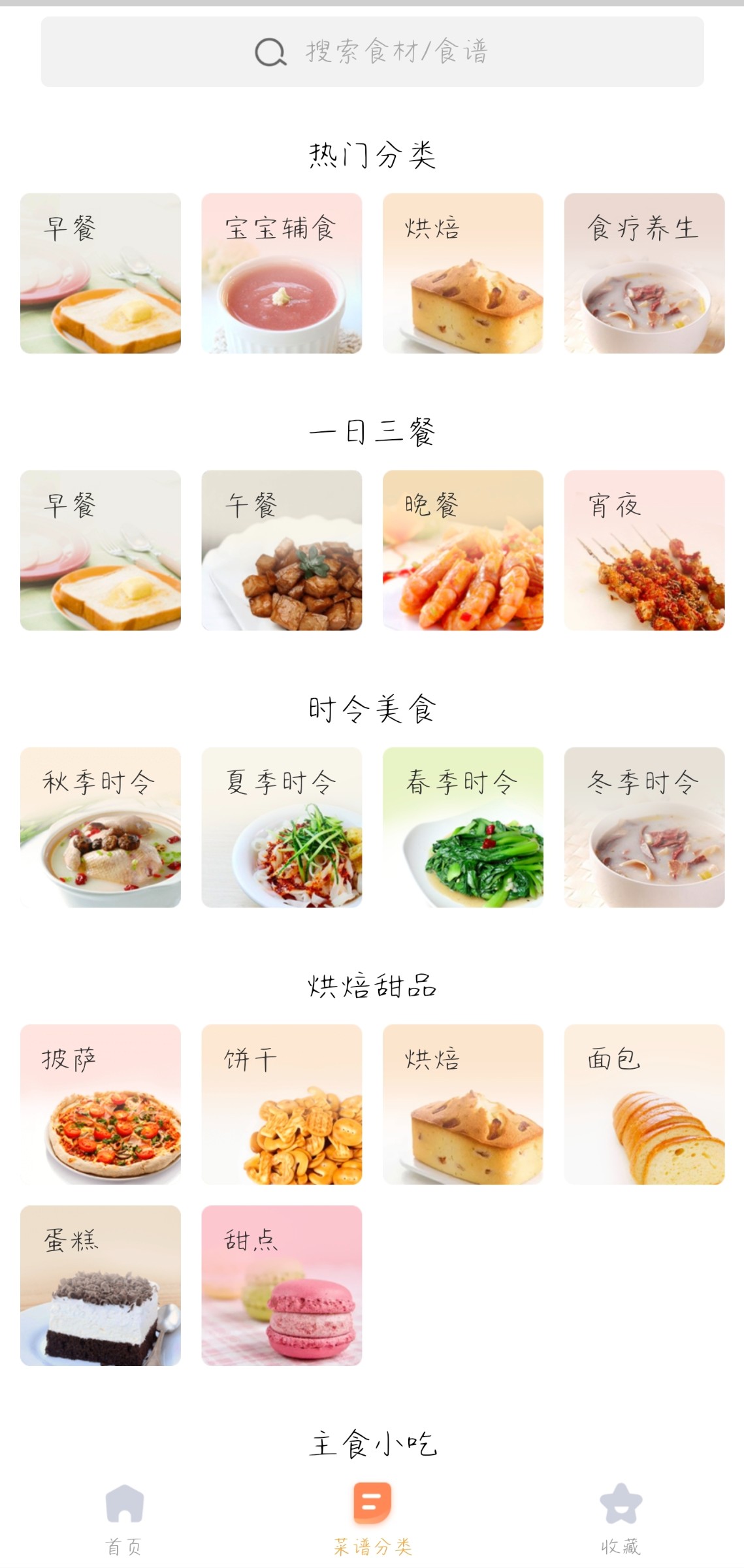Open the 搜索食材/食谱 search box

click(x=372, y=52)
